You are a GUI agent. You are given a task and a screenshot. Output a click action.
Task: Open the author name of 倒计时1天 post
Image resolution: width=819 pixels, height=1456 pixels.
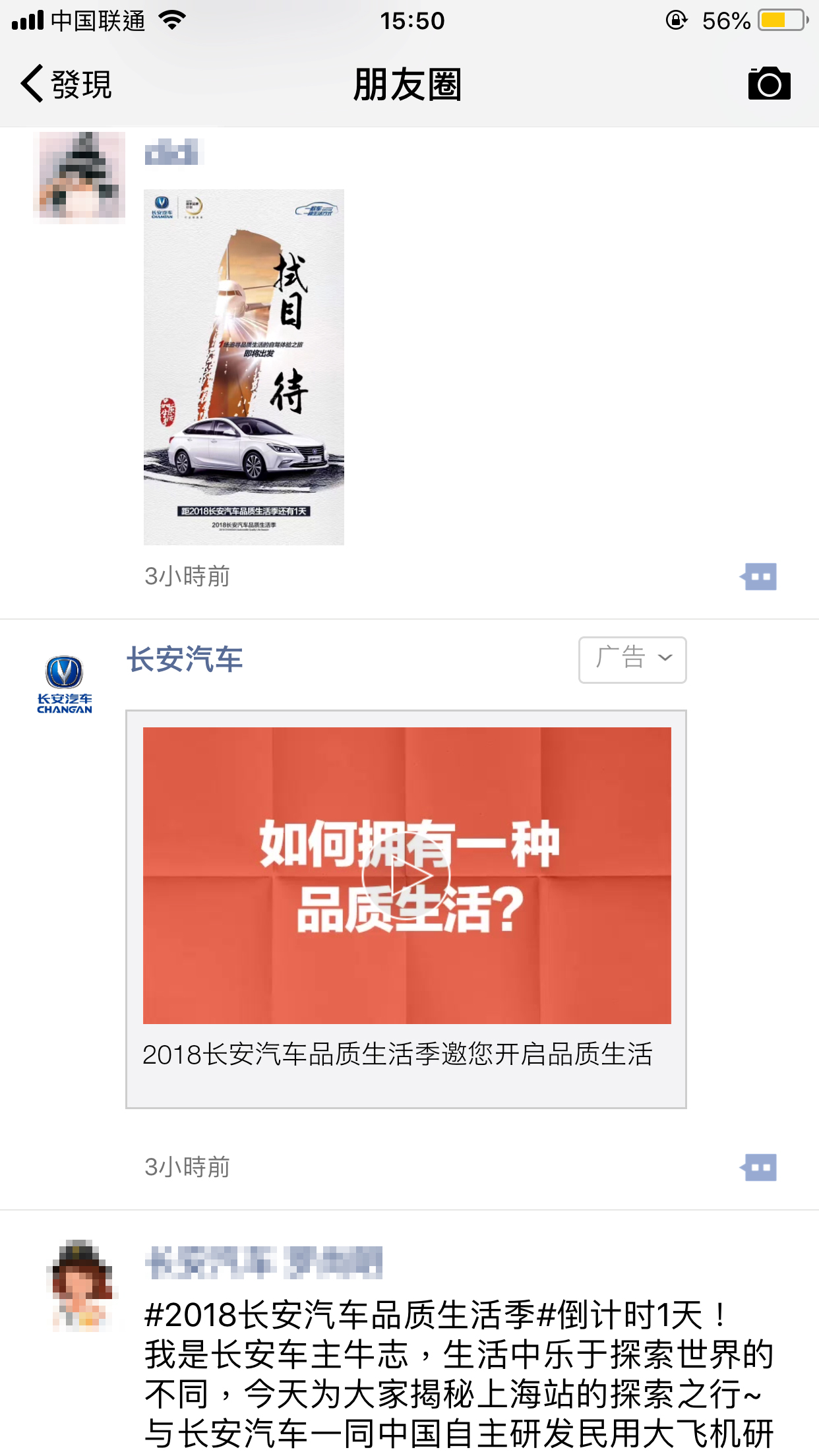pyautogui.click(x=264, y=1263)
